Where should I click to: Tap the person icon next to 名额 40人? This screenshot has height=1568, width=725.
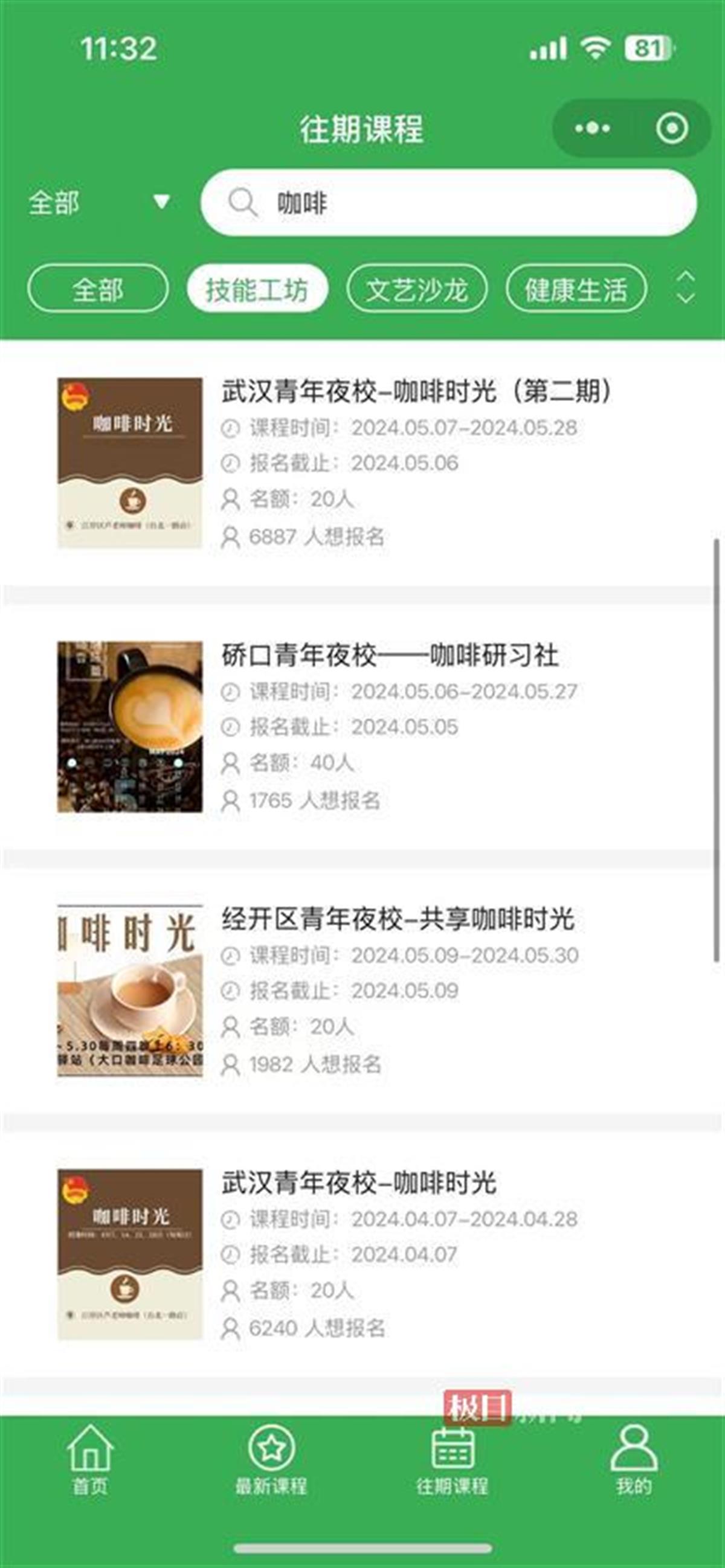point(230,761)
